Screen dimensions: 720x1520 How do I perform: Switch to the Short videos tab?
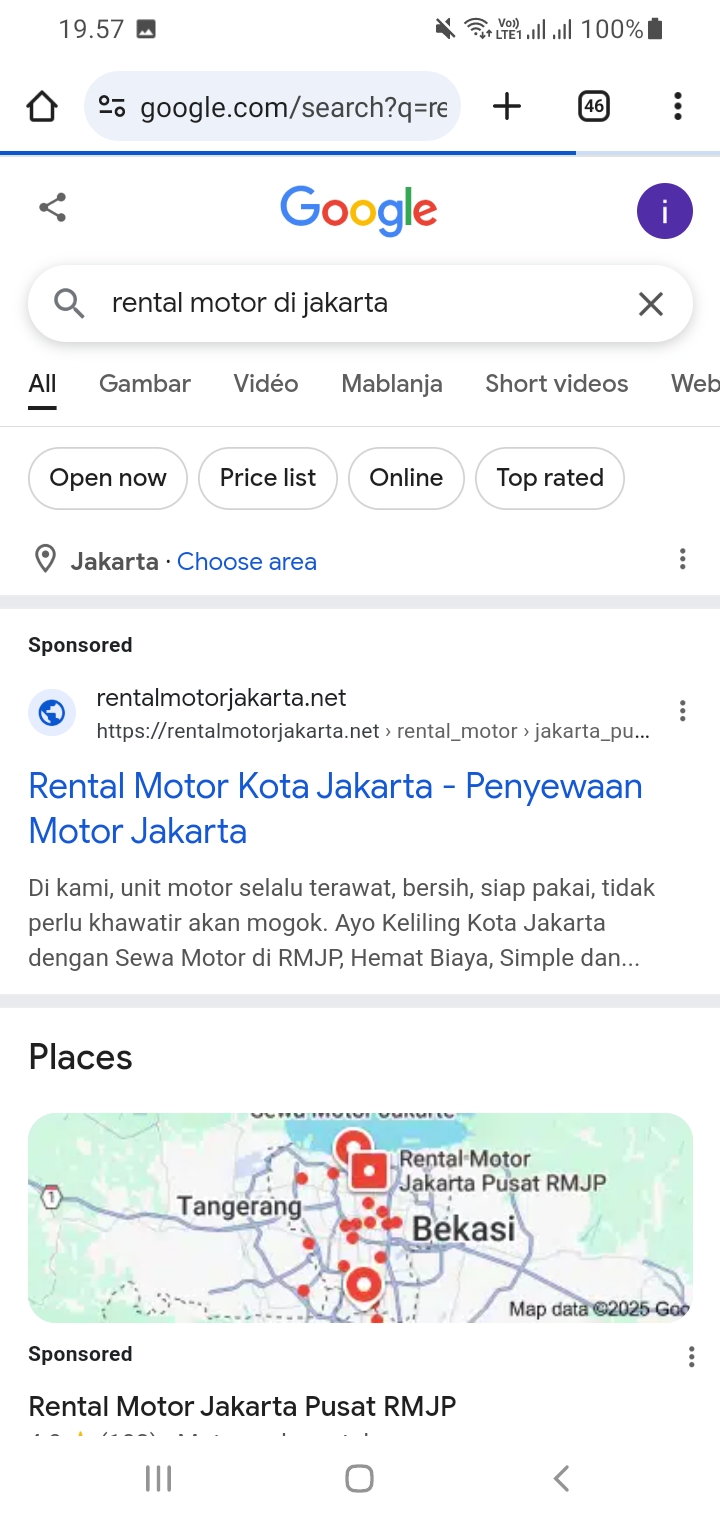556,384
